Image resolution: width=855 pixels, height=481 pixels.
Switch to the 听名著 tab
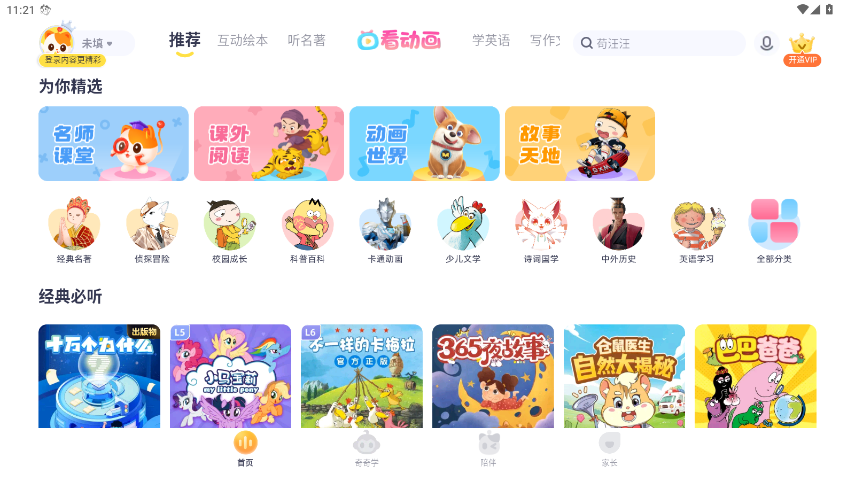click(306, 41)
